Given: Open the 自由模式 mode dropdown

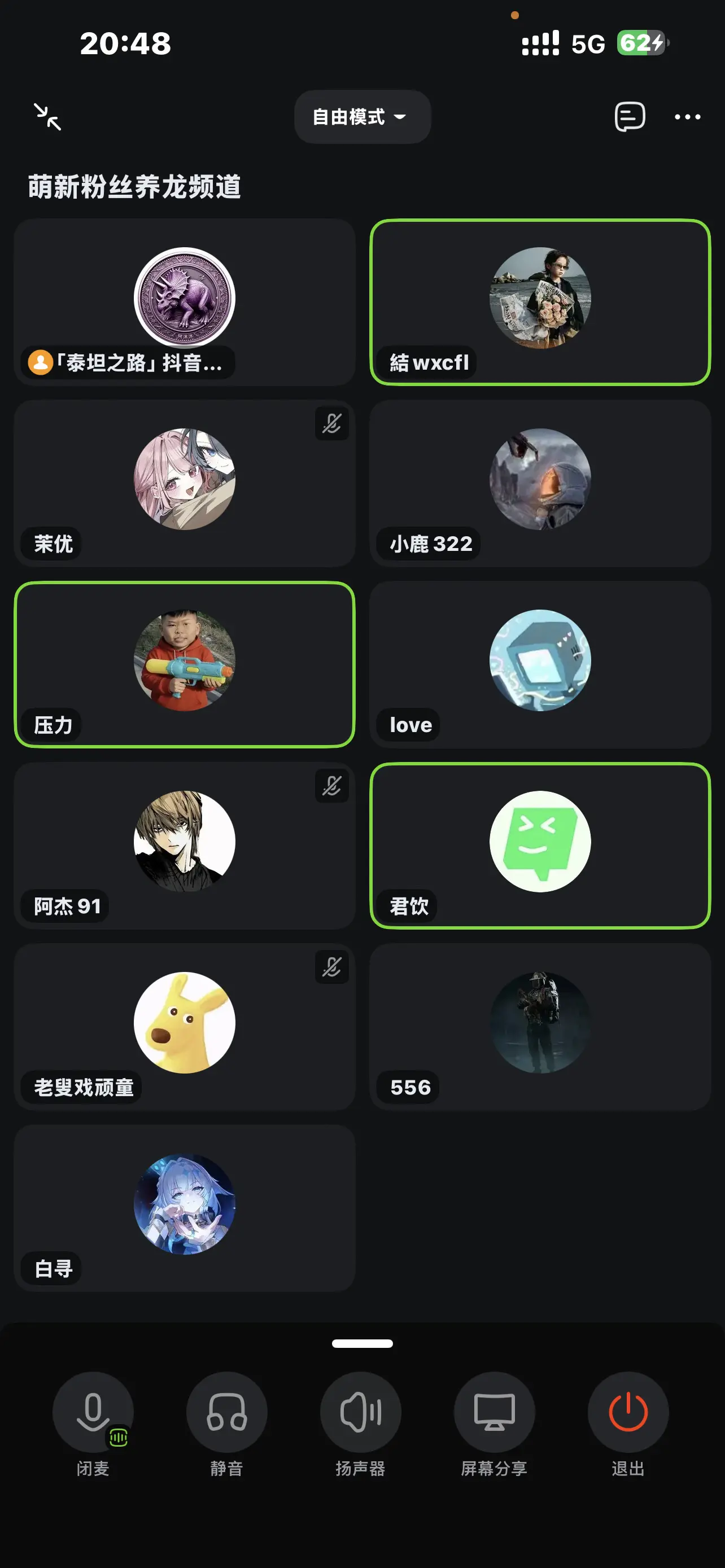Looking at the screenshot, I should (x=362, y=117).
